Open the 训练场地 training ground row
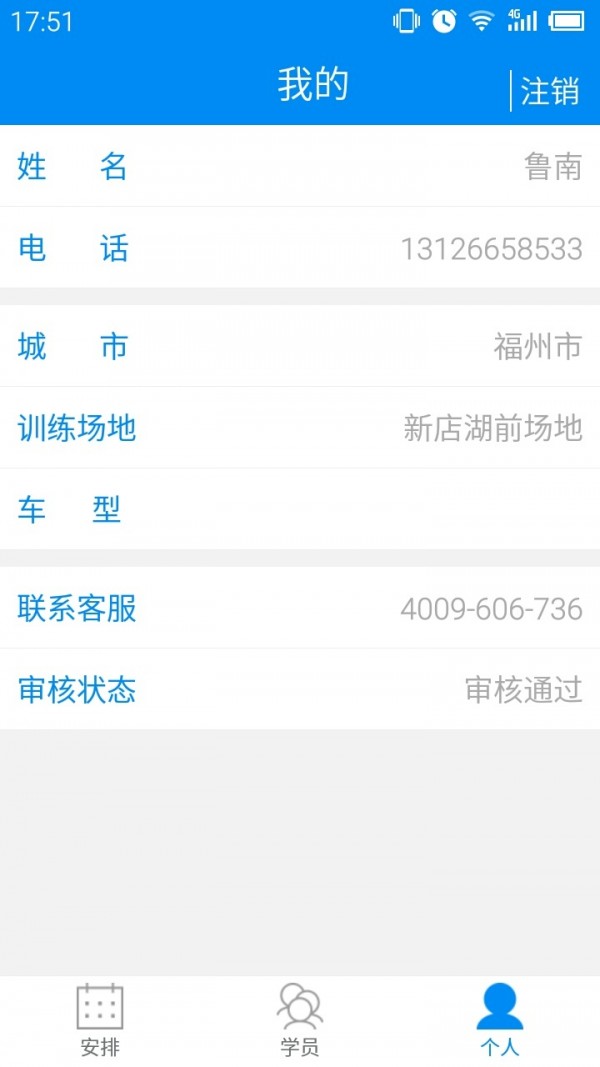Image resolution: width=600 pixels, height=1067 pixels. (300, 428)
